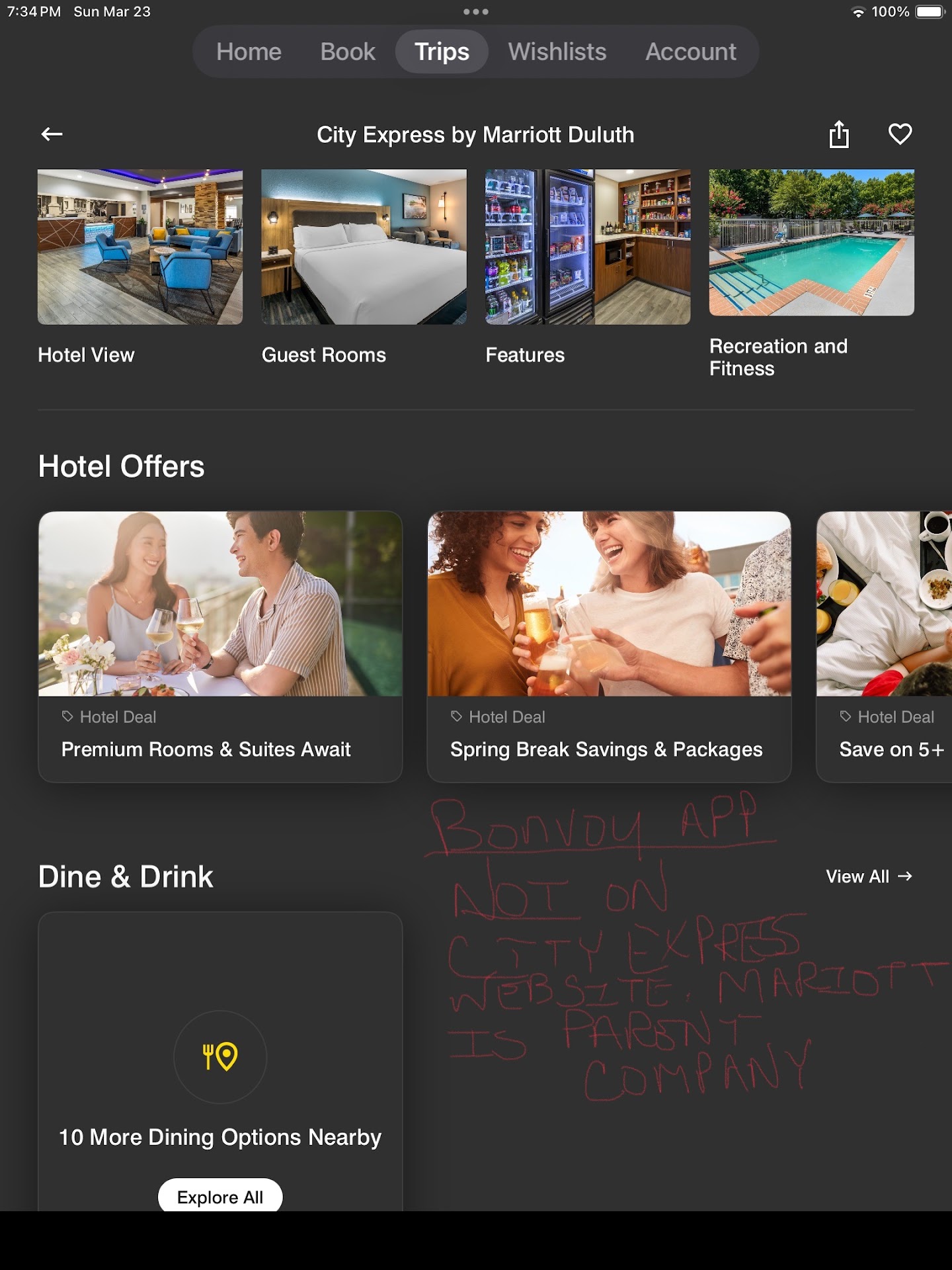Open the Account tab

pyautogui.click(x=690, y=52)
